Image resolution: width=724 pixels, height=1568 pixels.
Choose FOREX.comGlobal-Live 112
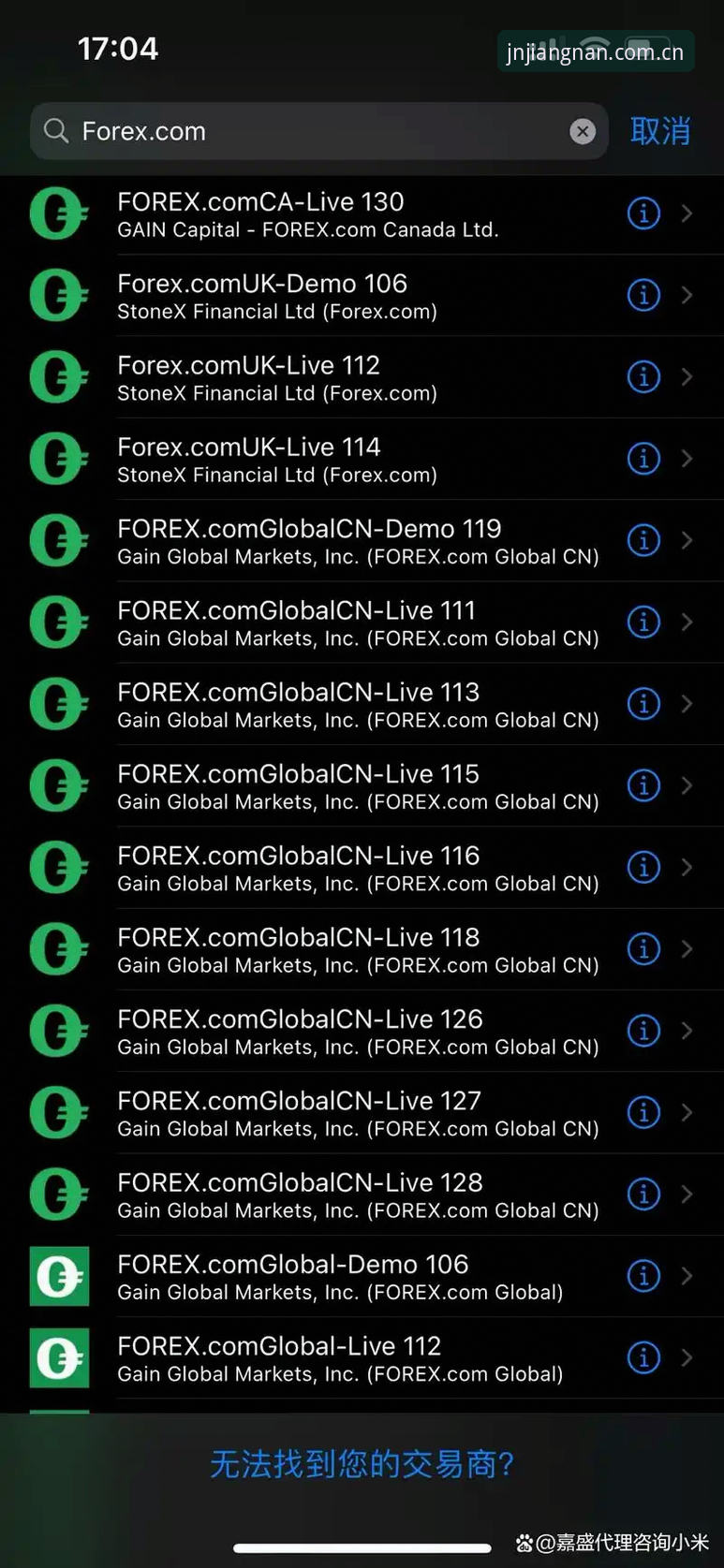pyautogui.click(x=362, y=1358)
